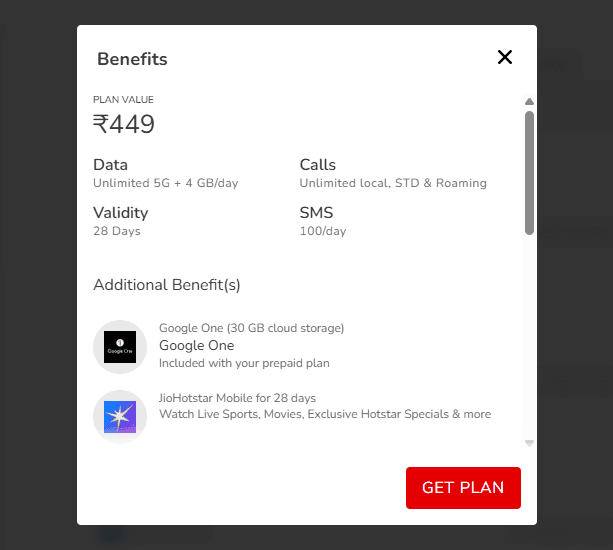Tap the scrollbar up arrow
Image resolution: width=613 pixels, height=550 pixels.
529,101
